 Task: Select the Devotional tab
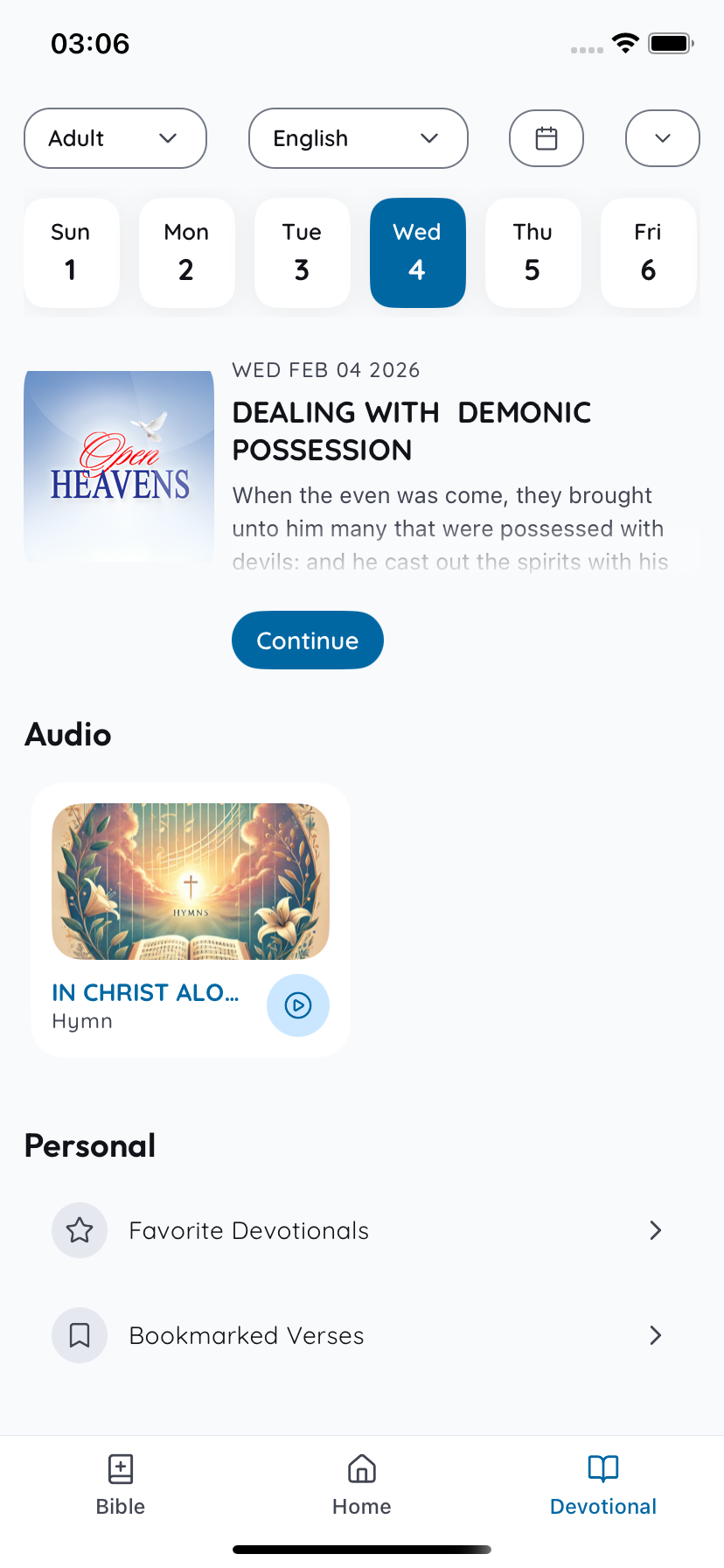602,1484
